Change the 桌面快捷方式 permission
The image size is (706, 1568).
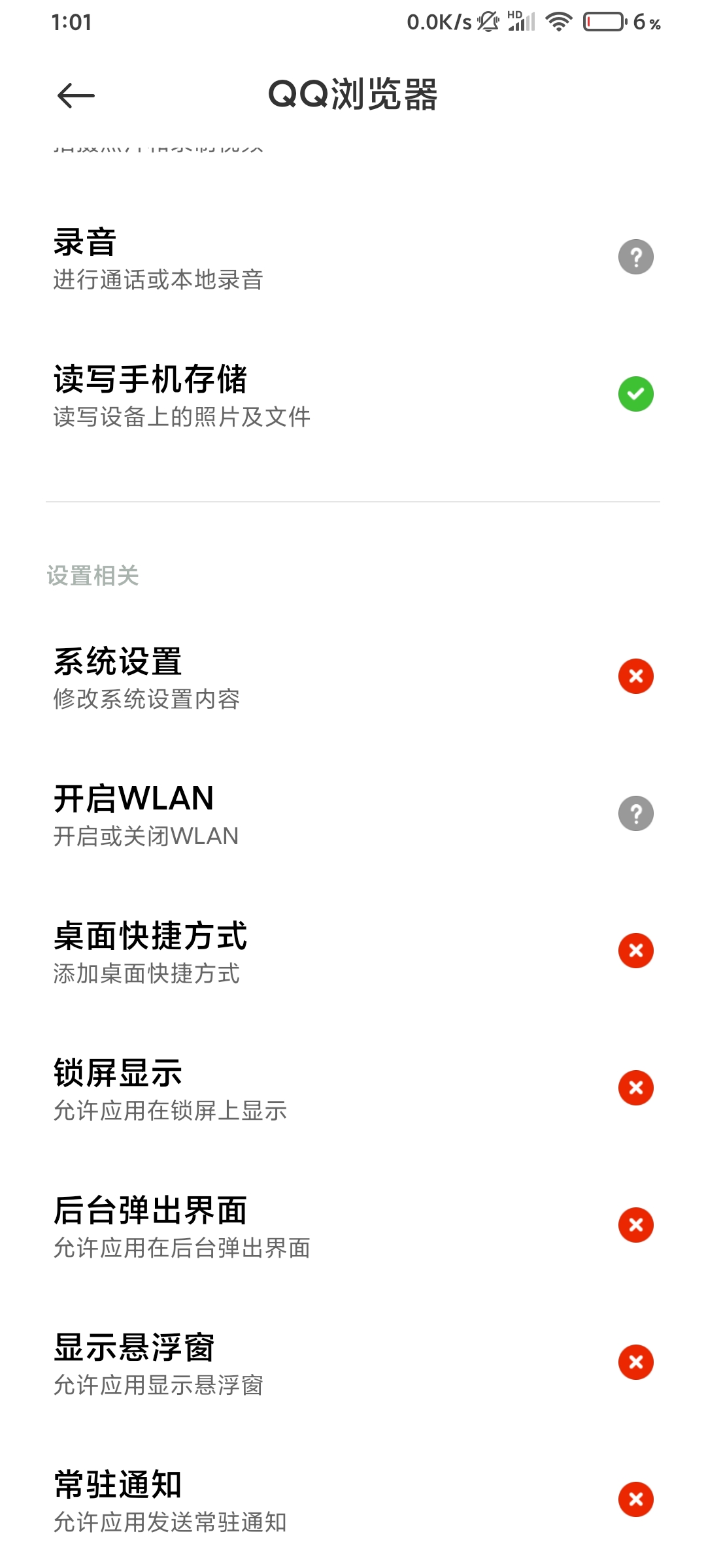click(x=353, y=951)
